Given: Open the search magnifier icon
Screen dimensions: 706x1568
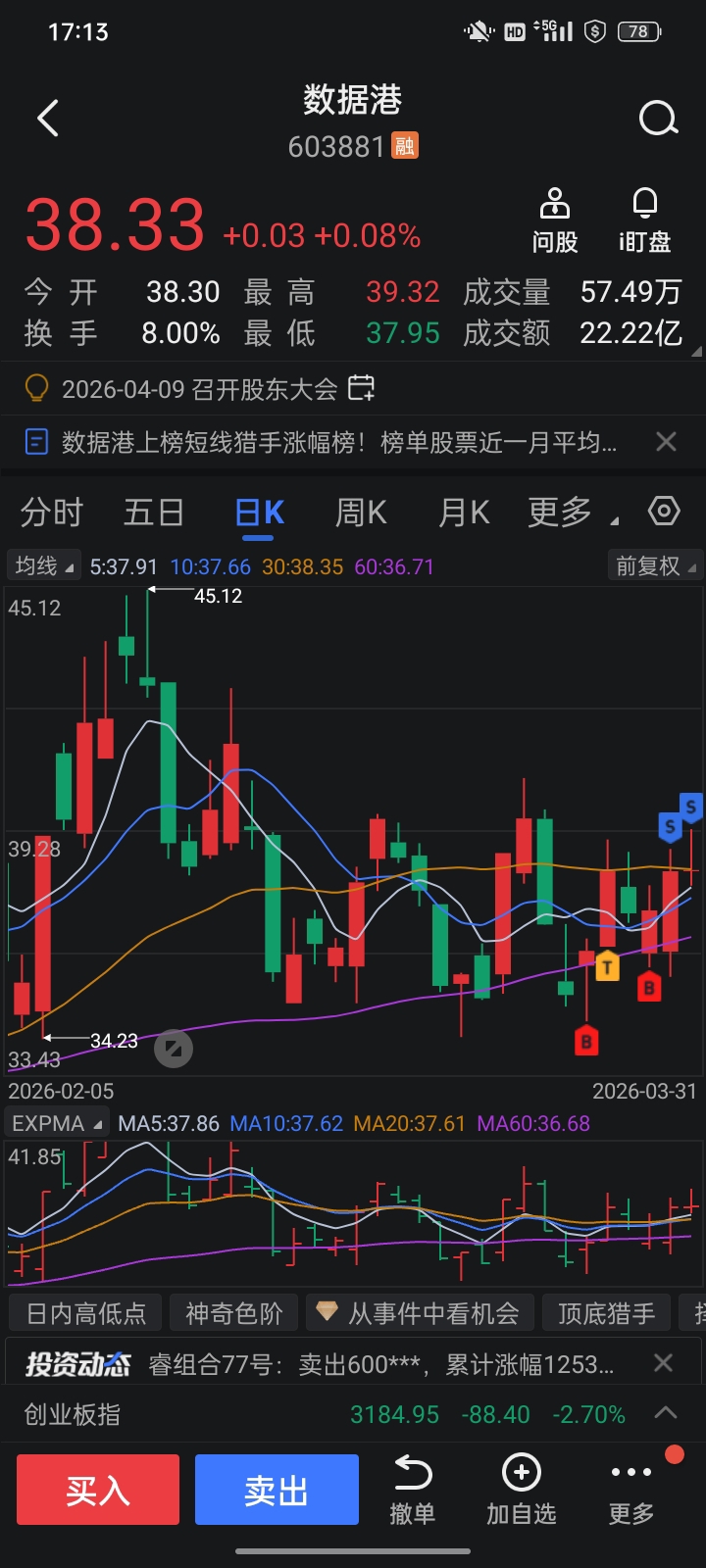Looking at the screenshot, I should coord(658,119).
